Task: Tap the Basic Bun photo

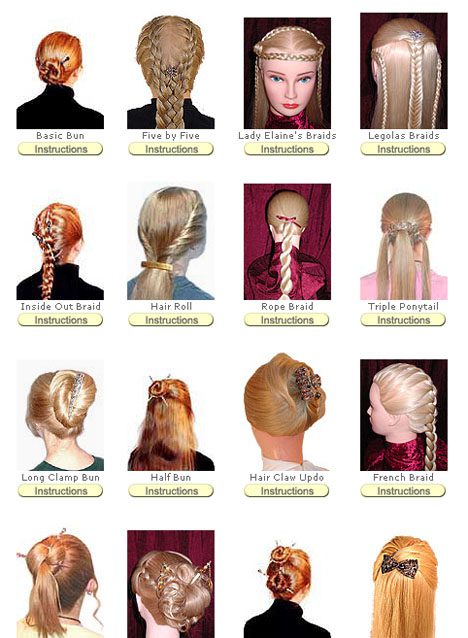Action: click(60, 79)
